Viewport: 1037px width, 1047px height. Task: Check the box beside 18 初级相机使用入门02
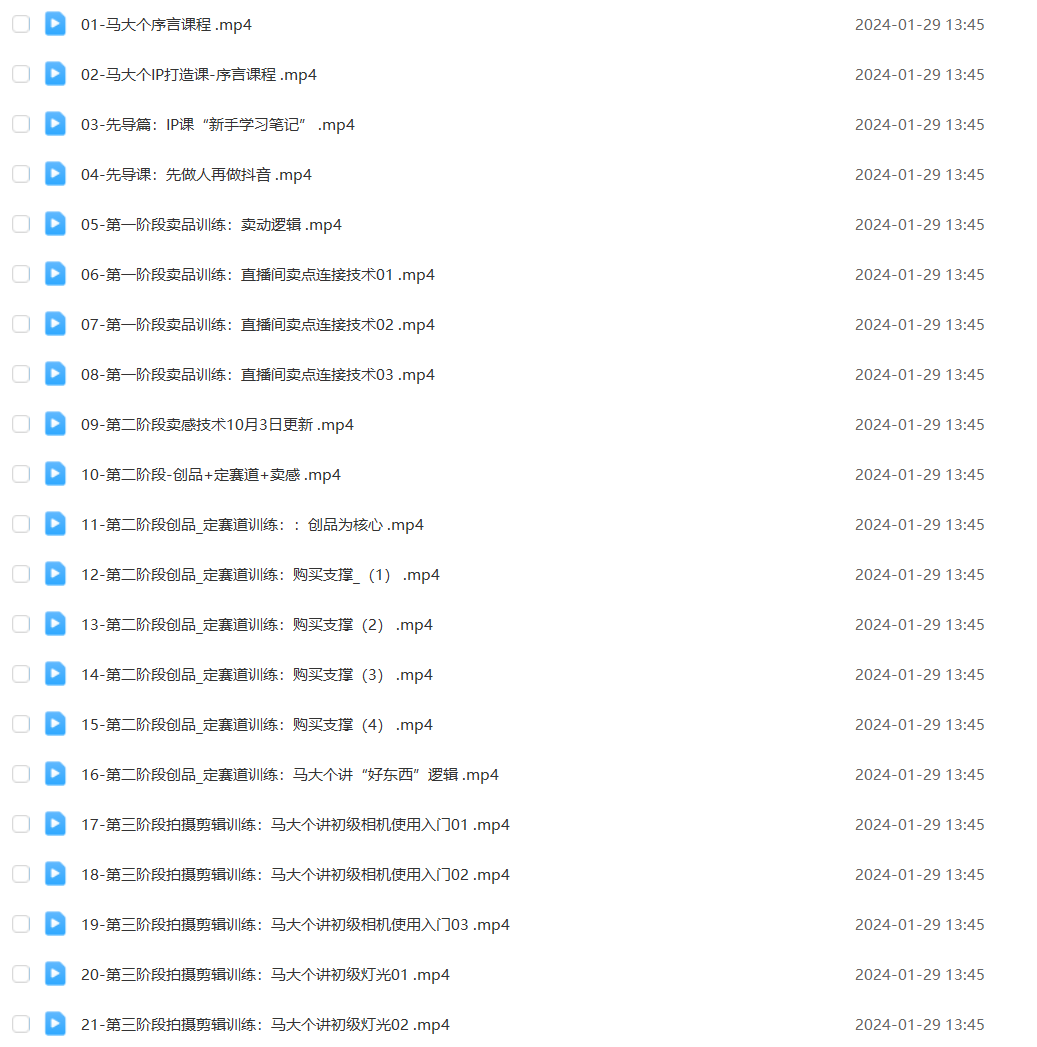coord(21,874)
